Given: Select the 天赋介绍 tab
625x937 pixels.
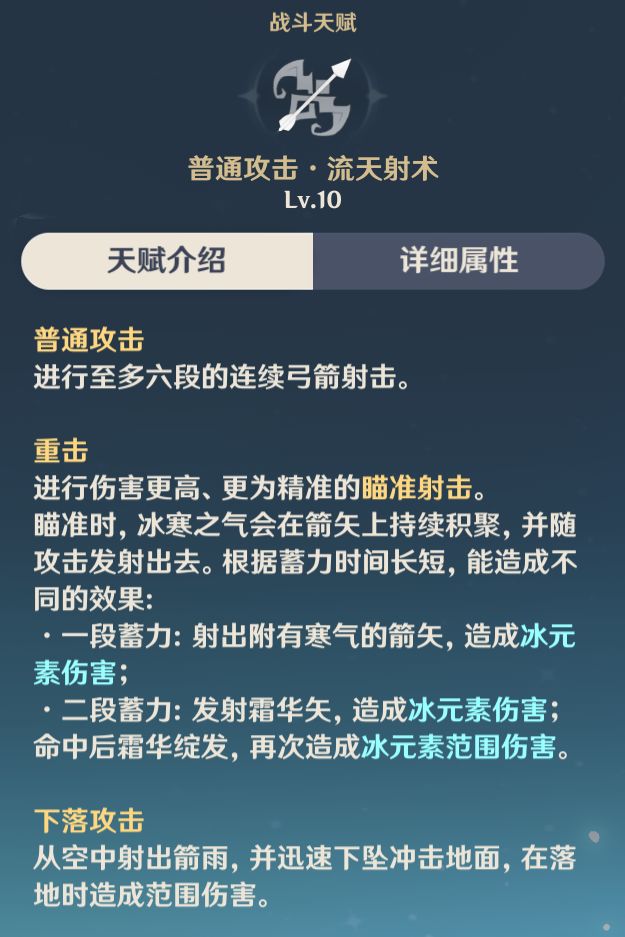Looking at the screenshot, I should click(167, 261).
